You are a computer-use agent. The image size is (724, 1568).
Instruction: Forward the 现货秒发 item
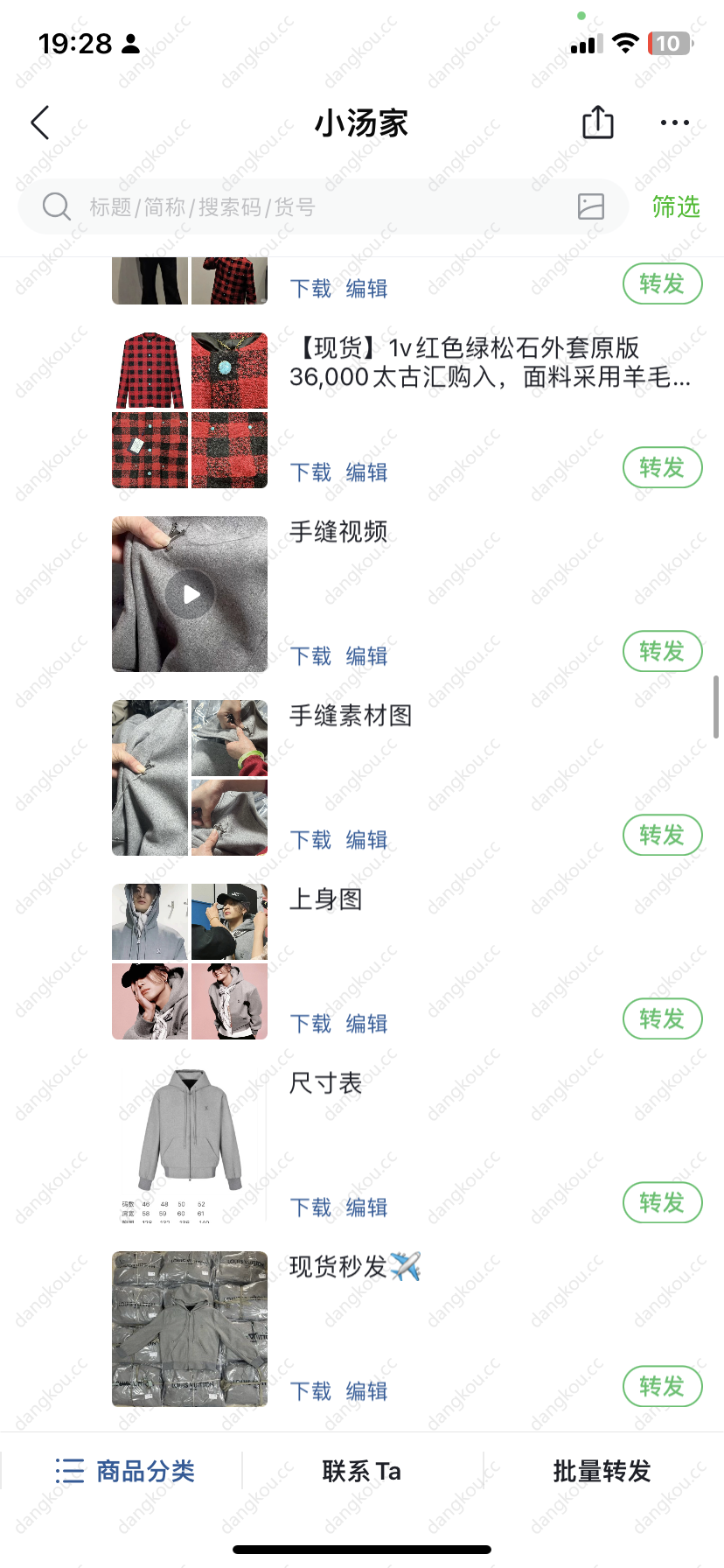[x=662, y=1387]
